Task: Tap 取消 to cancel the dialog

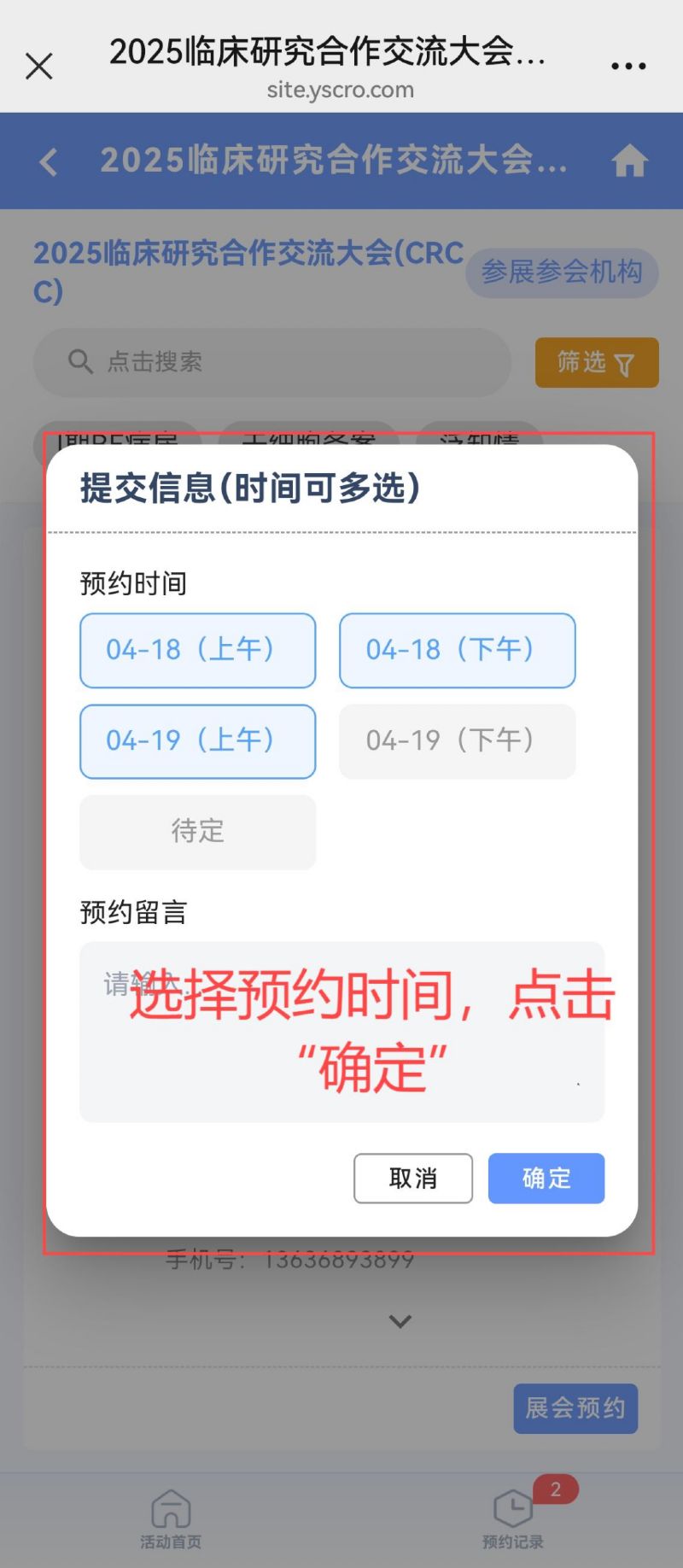Action: [413, 1178]
